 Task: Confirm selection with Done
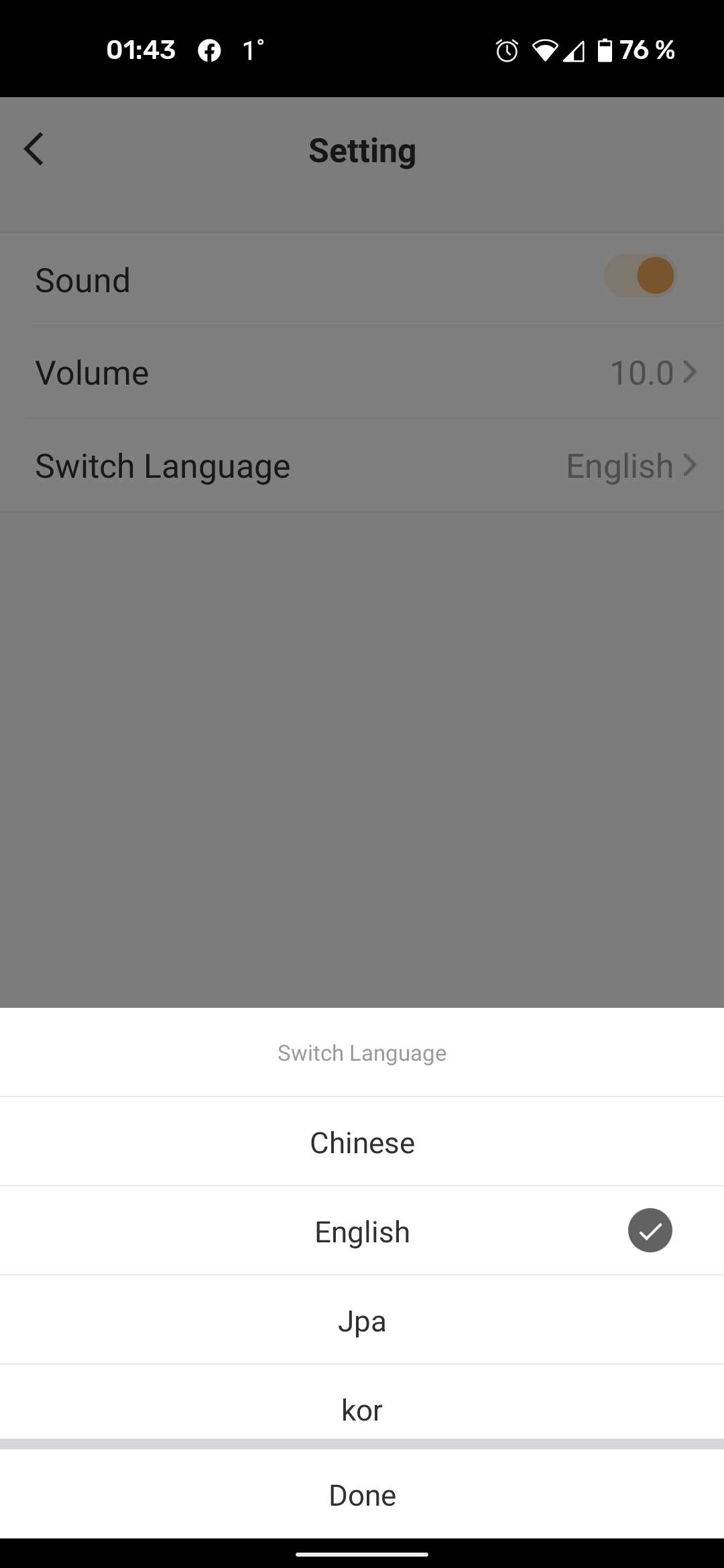pos(362,1495)
